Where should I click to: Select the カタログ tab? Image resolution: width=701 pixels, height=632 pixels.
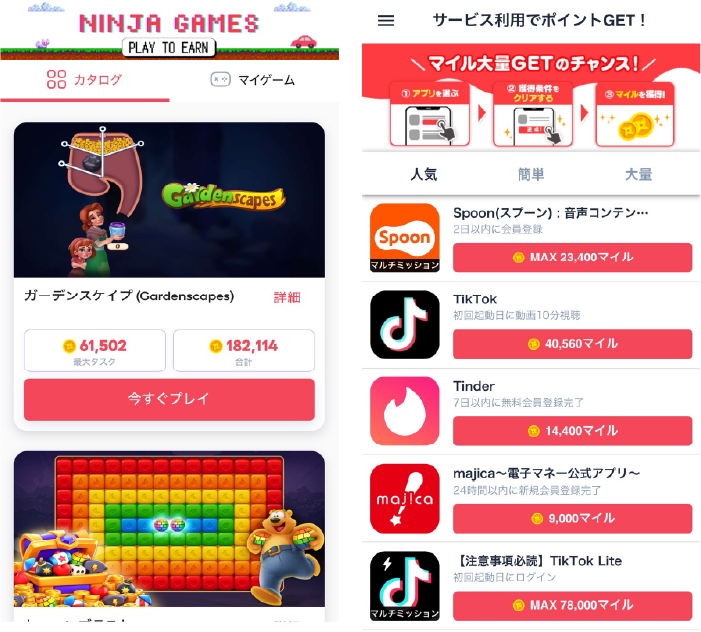85,80
